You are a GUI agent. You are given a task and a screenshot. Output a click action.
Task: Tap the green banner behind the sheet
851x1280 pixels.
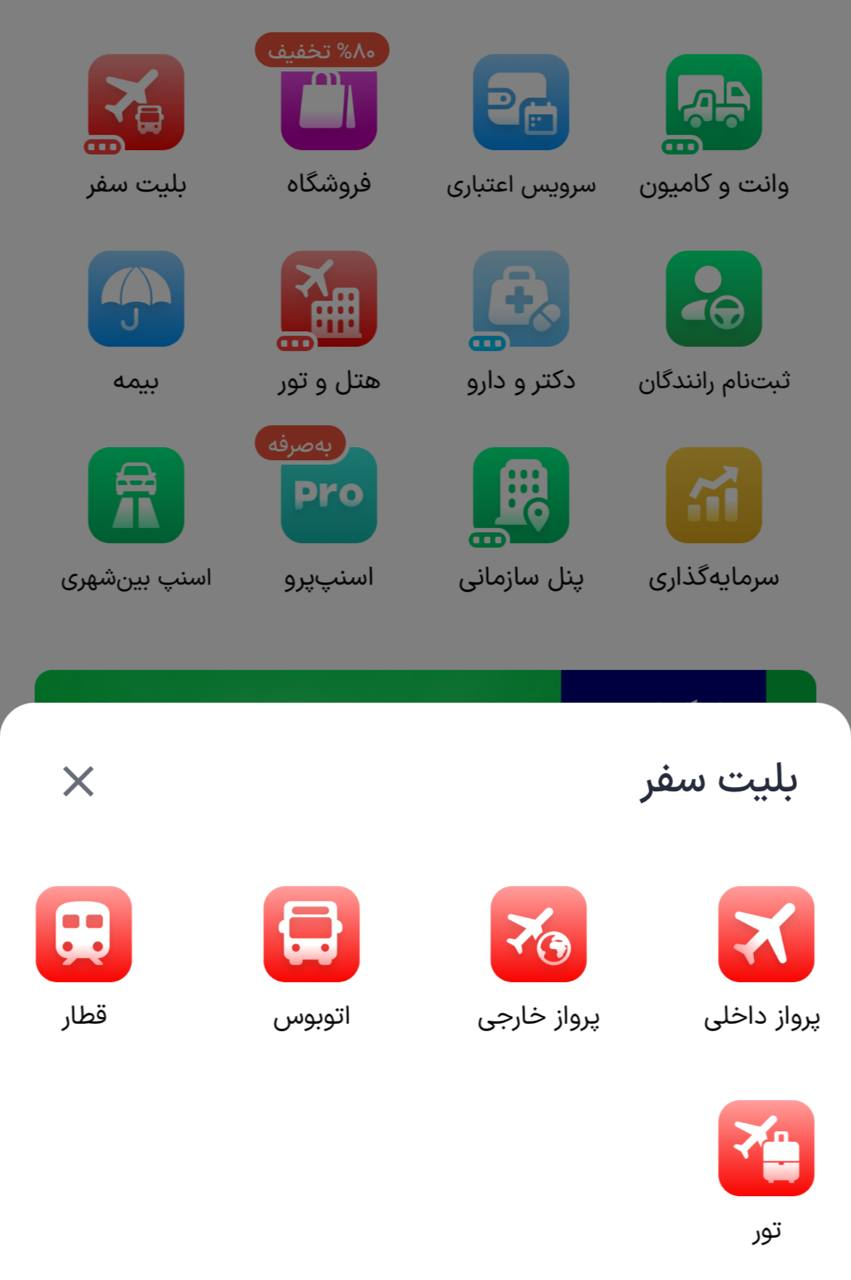pyautogui.click(x=300, y=685)
